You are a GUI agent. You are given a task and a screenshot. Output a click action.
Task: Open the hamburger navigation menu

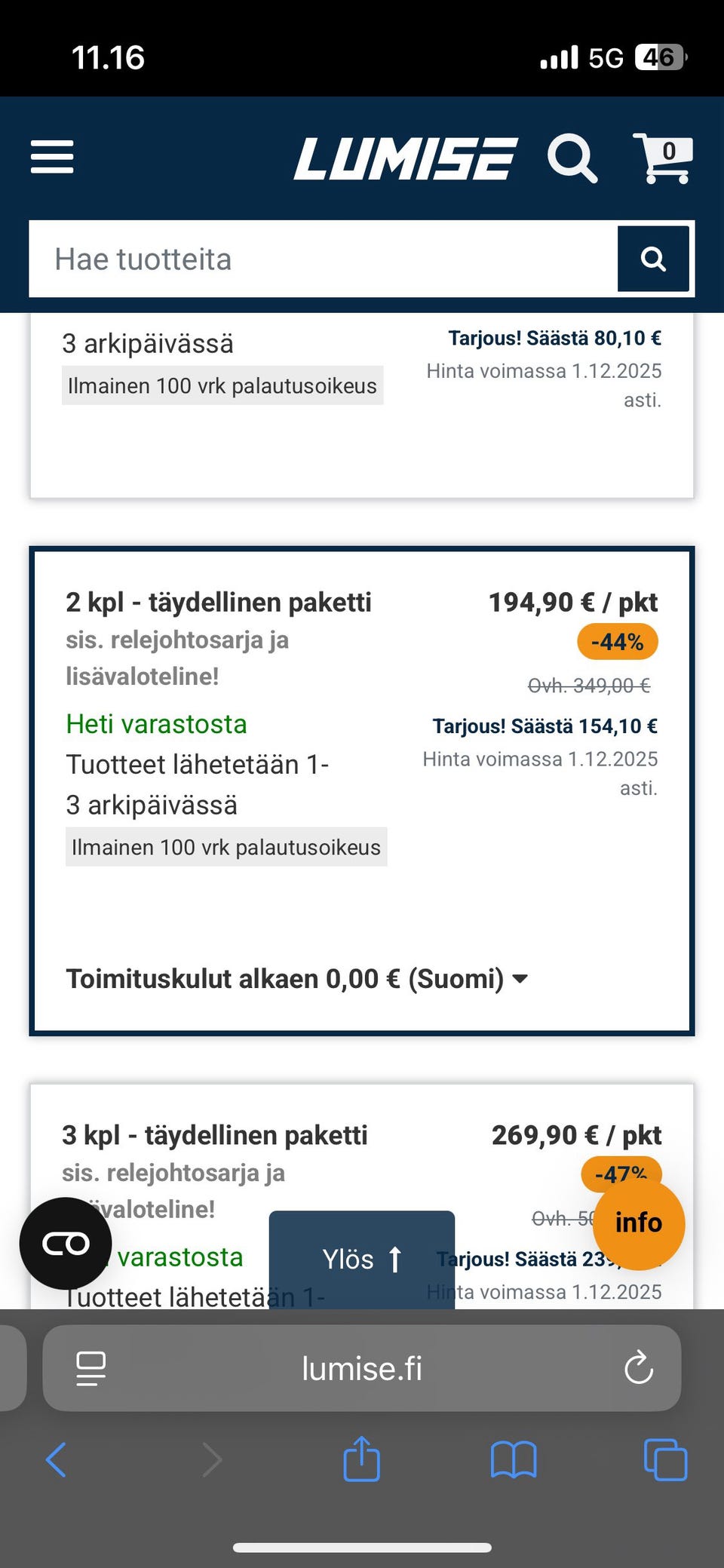point(51,158)
